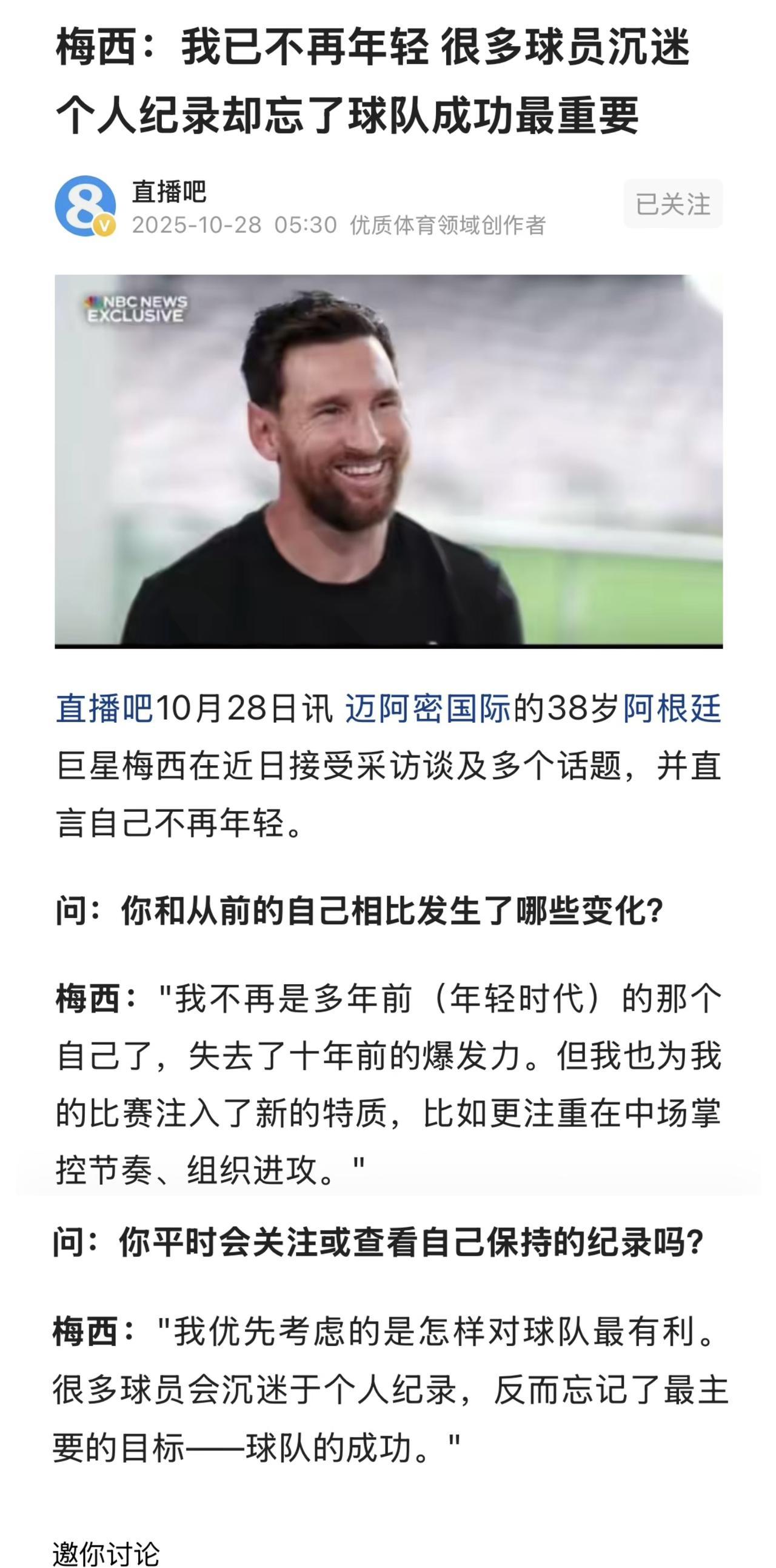The height and width of the screenshot is (1568, 776).
Task: Toggle the 已关注 follow button
Action: point(671,206)
